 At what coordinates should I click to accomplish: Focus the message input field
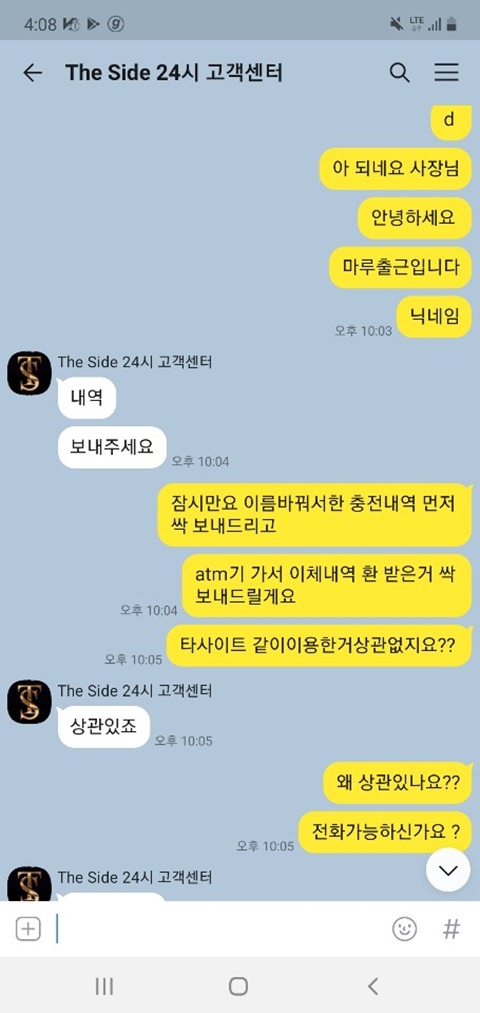pos(220,929)
